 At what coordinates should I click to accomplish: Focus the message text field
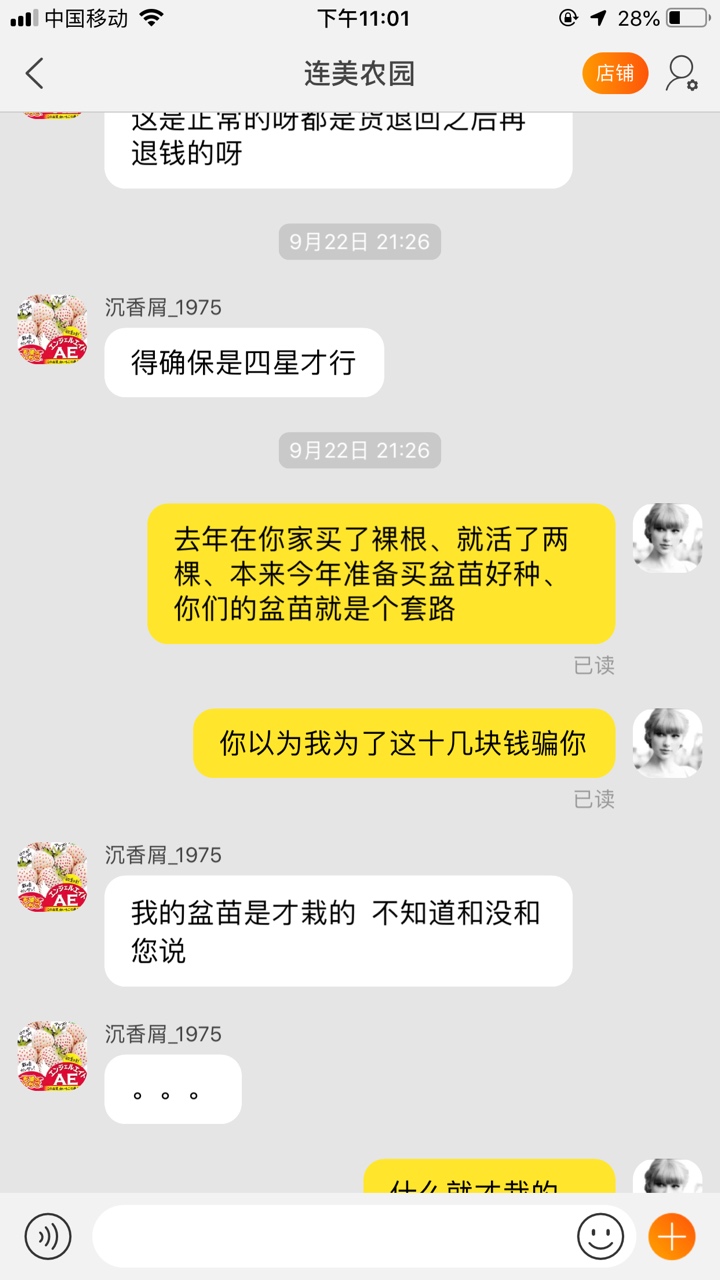pyautogui.click(x=335, y=1236)
